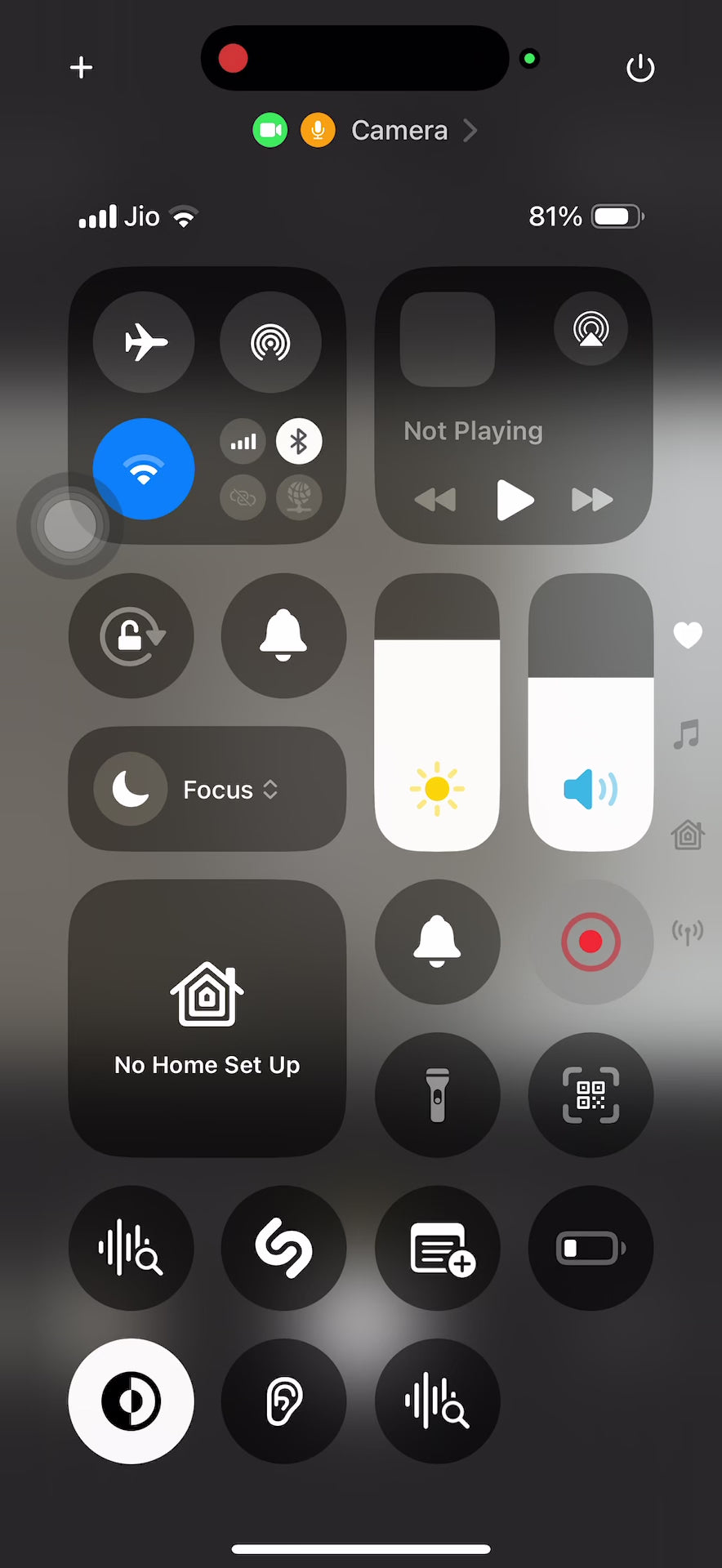Toggle orientation rotation lock
722x1568 pixels.
click(x=131, y=635)
